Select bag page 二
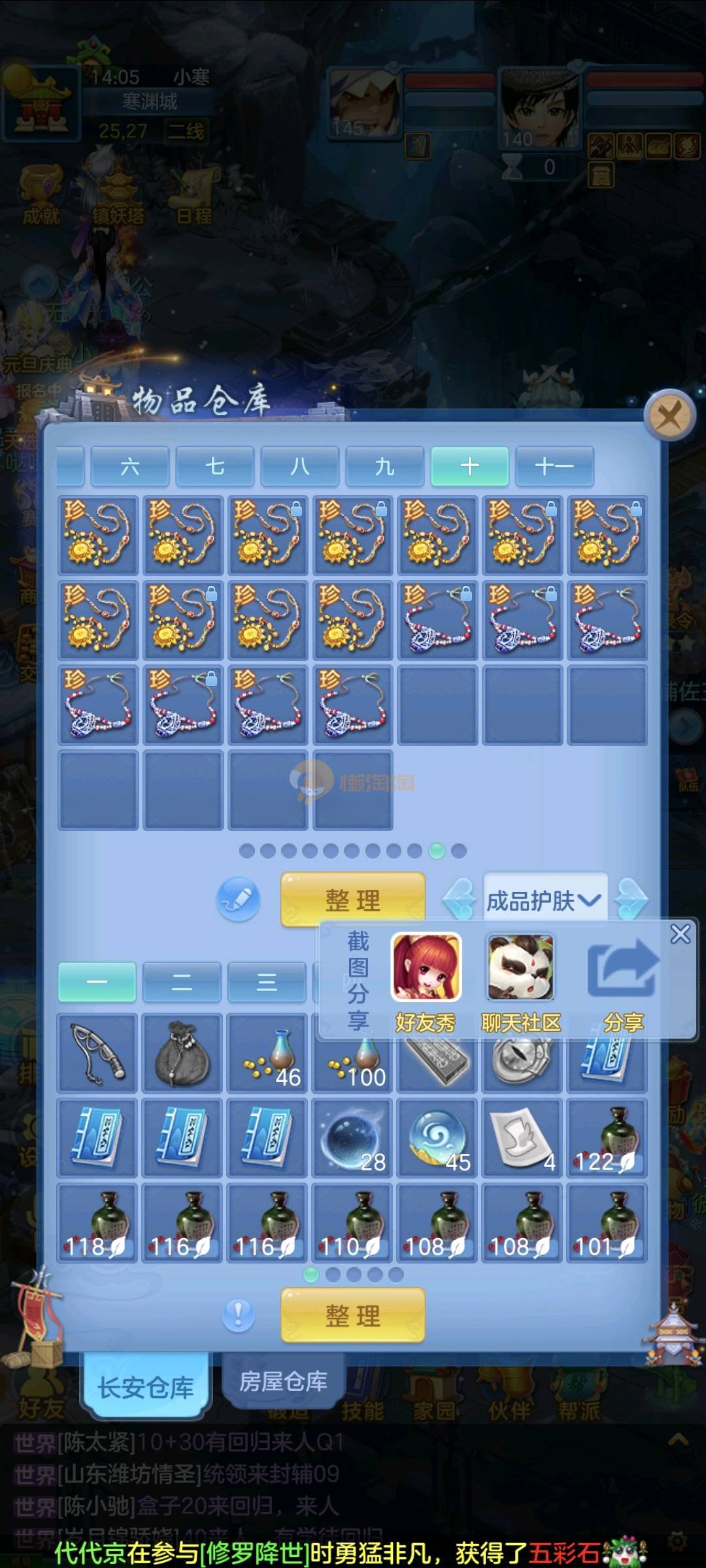 pos(182,982)
